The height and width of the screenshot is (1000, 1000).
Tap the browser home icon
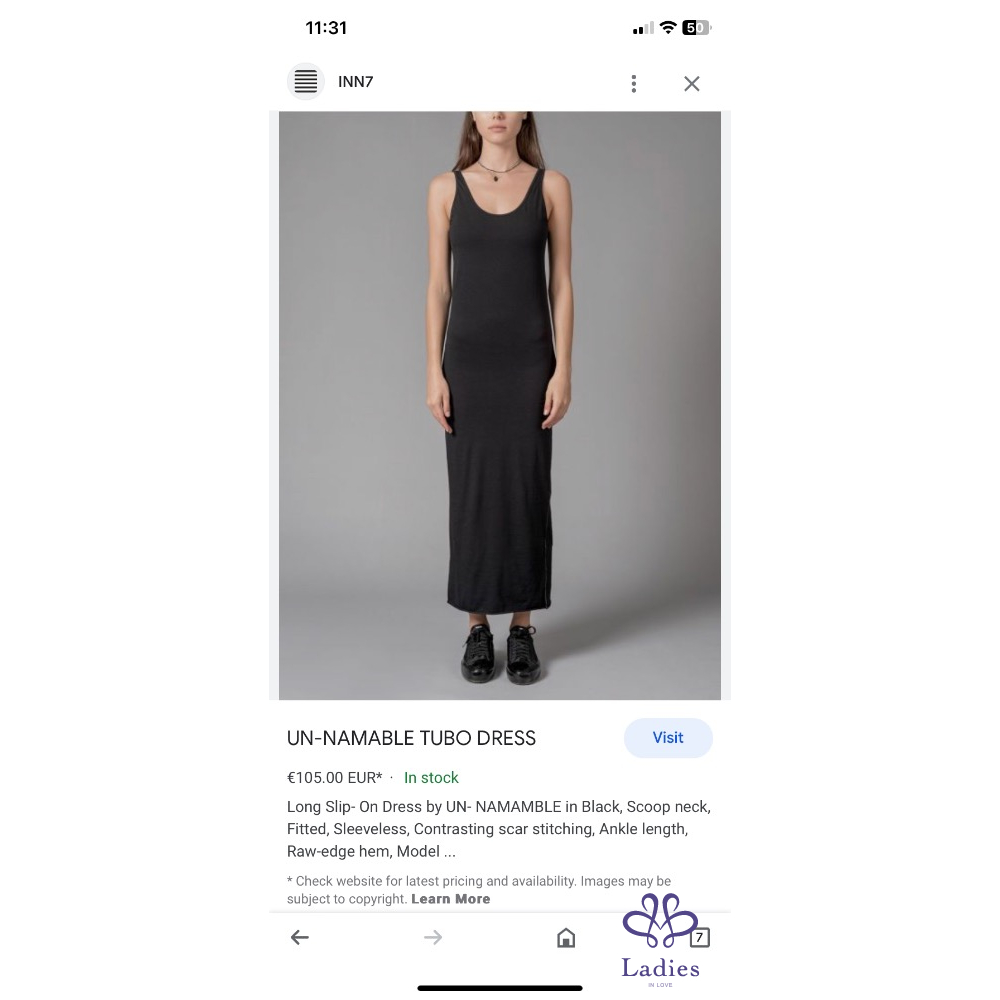[566, 937]
